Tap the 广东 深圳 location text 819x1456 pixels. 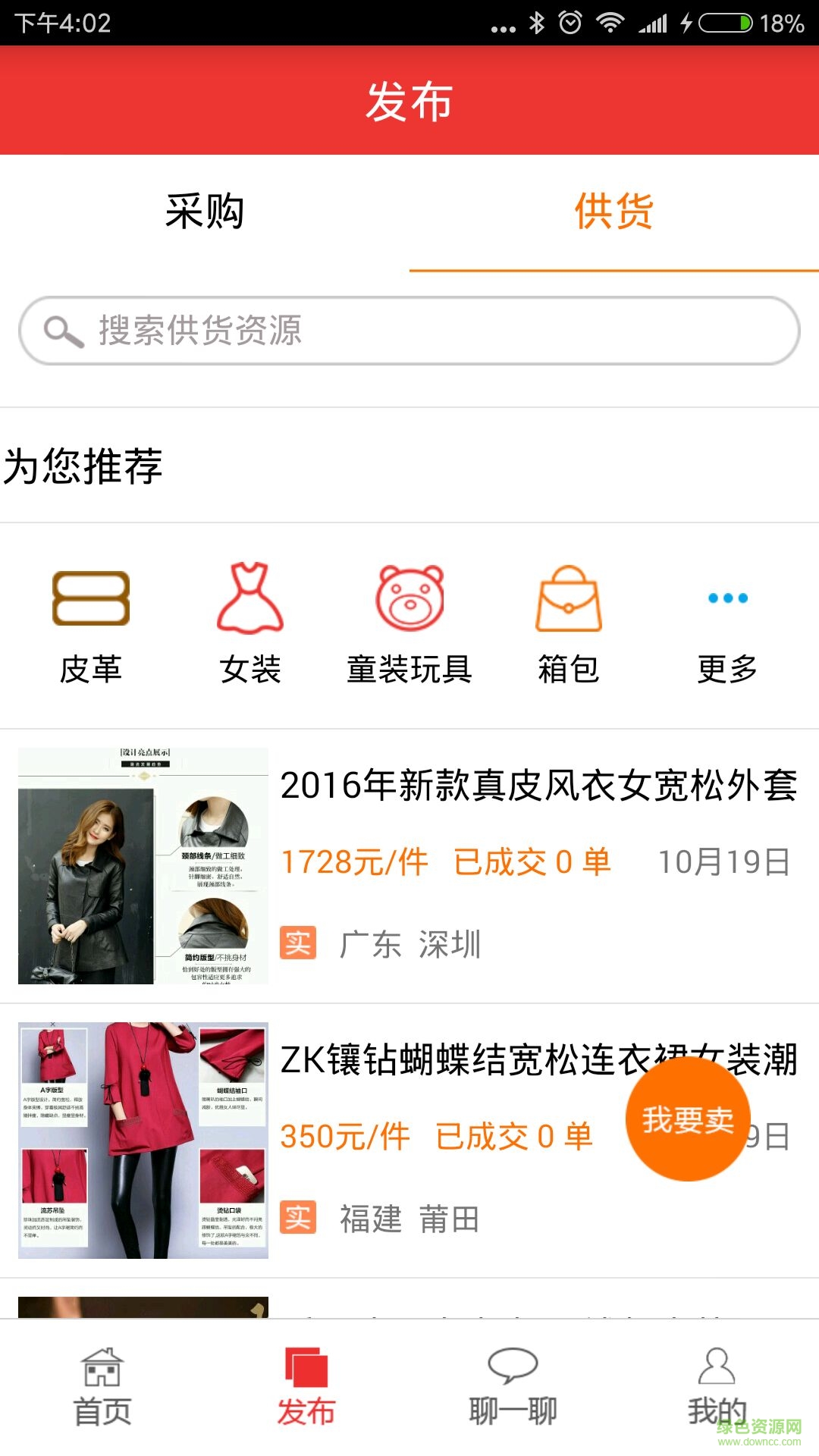pos(409,944)
